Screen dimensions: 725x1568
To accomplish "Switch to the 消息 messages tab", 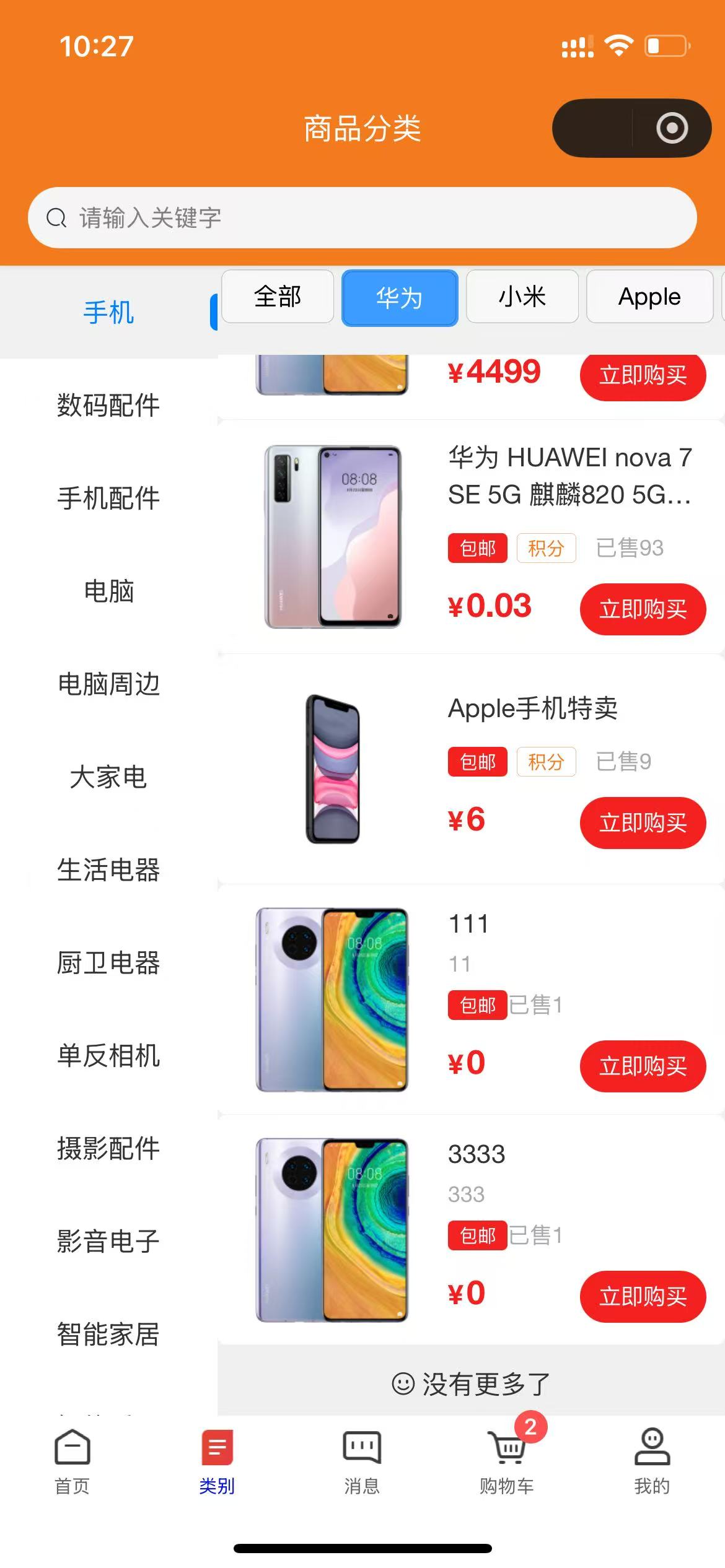I will pos(362,1461).
